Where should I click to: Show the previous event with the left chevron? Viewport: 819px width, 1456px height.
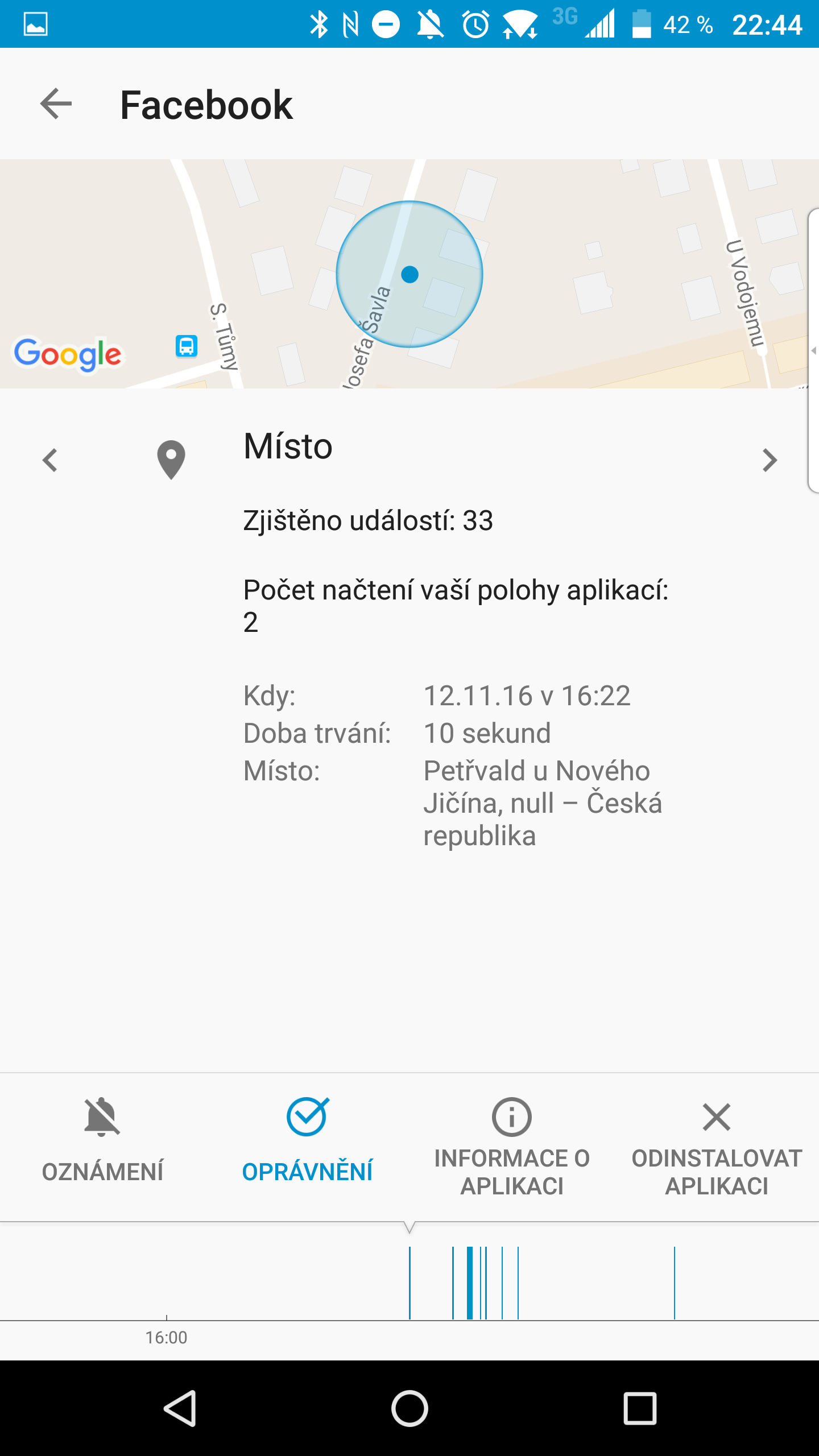point(50,460)
